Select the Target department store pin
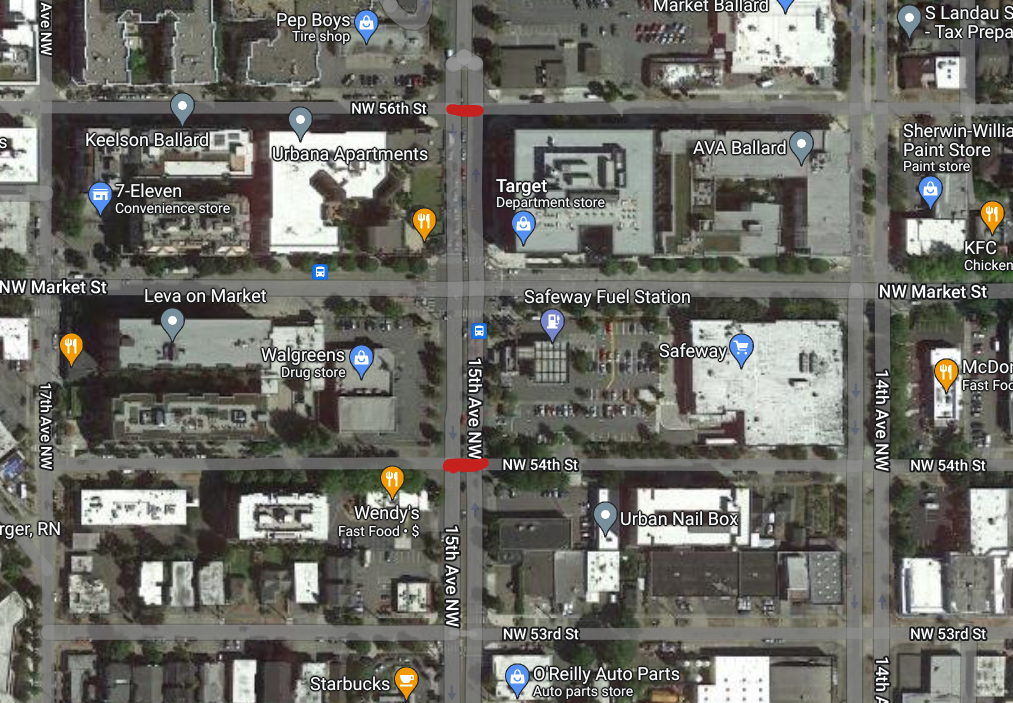This screenshot has width=1013, height=703. [x=522, y=228]
